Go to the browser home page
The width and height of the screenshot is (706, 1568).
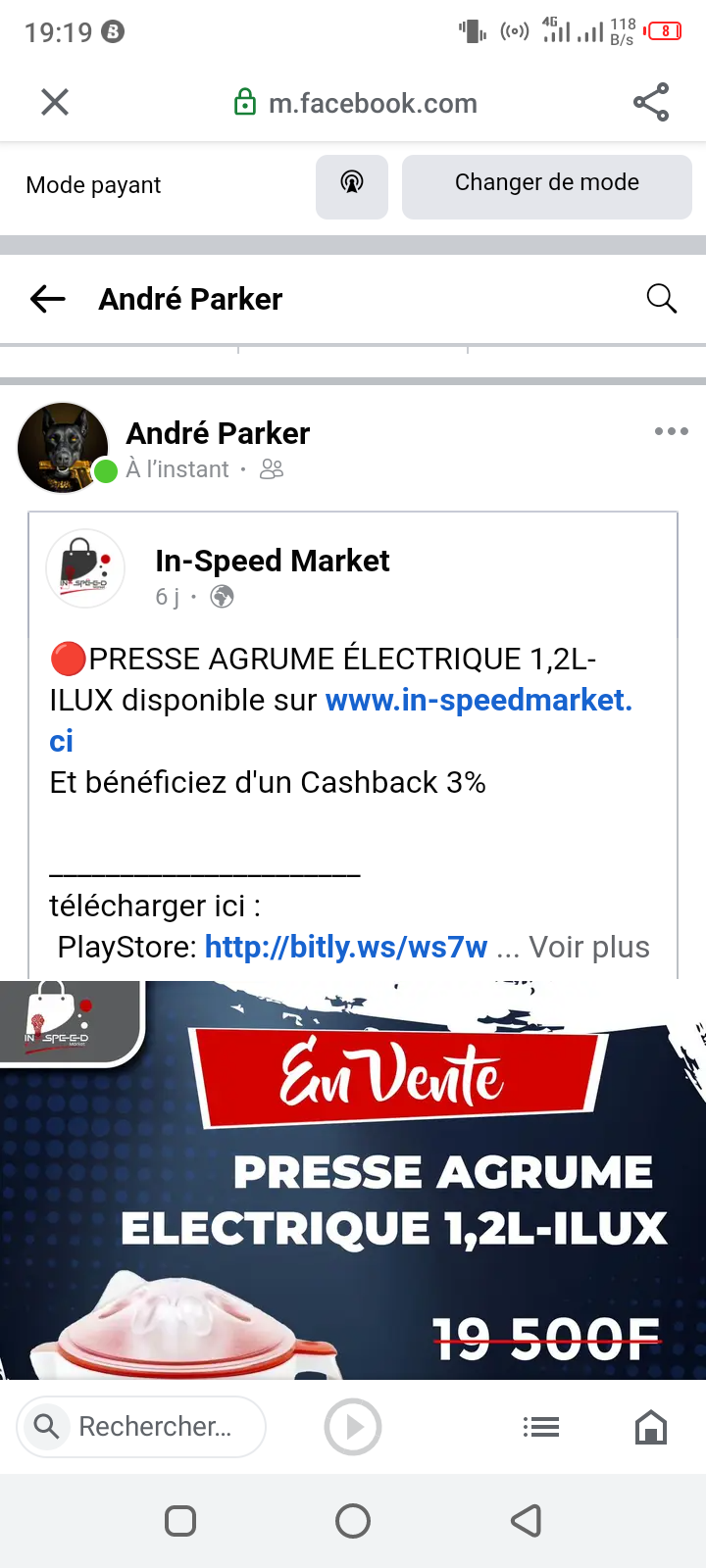(x=650, y=1427)
